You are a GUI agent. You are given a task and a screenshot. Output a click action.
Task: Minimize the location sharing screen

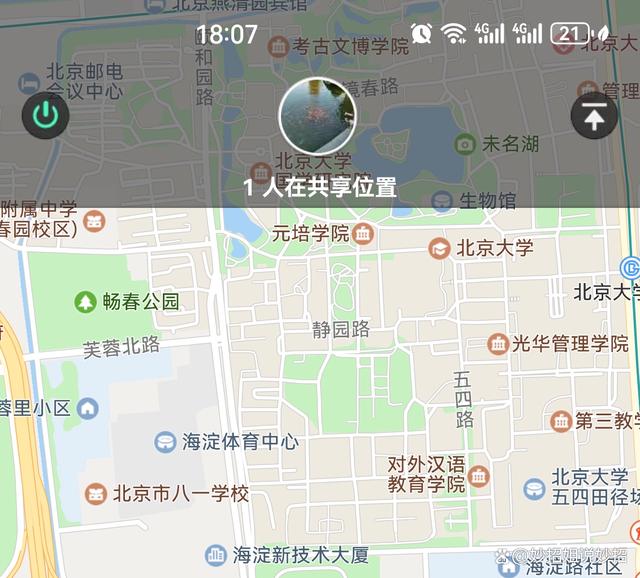point(594,117)
